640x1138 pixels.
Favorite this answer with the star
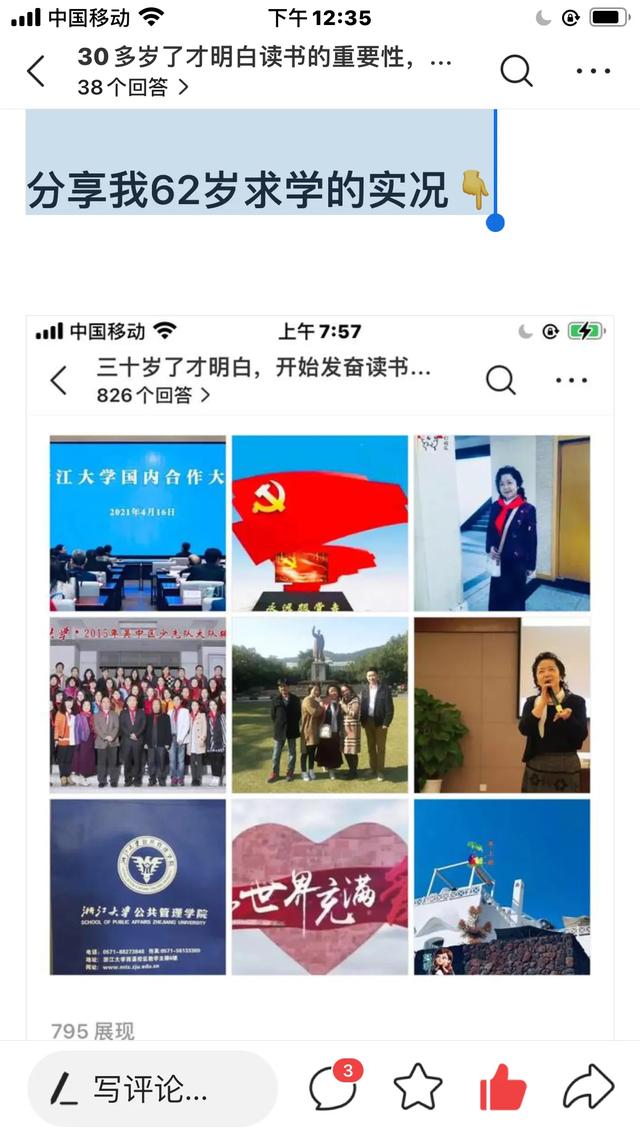point(418,1087)
